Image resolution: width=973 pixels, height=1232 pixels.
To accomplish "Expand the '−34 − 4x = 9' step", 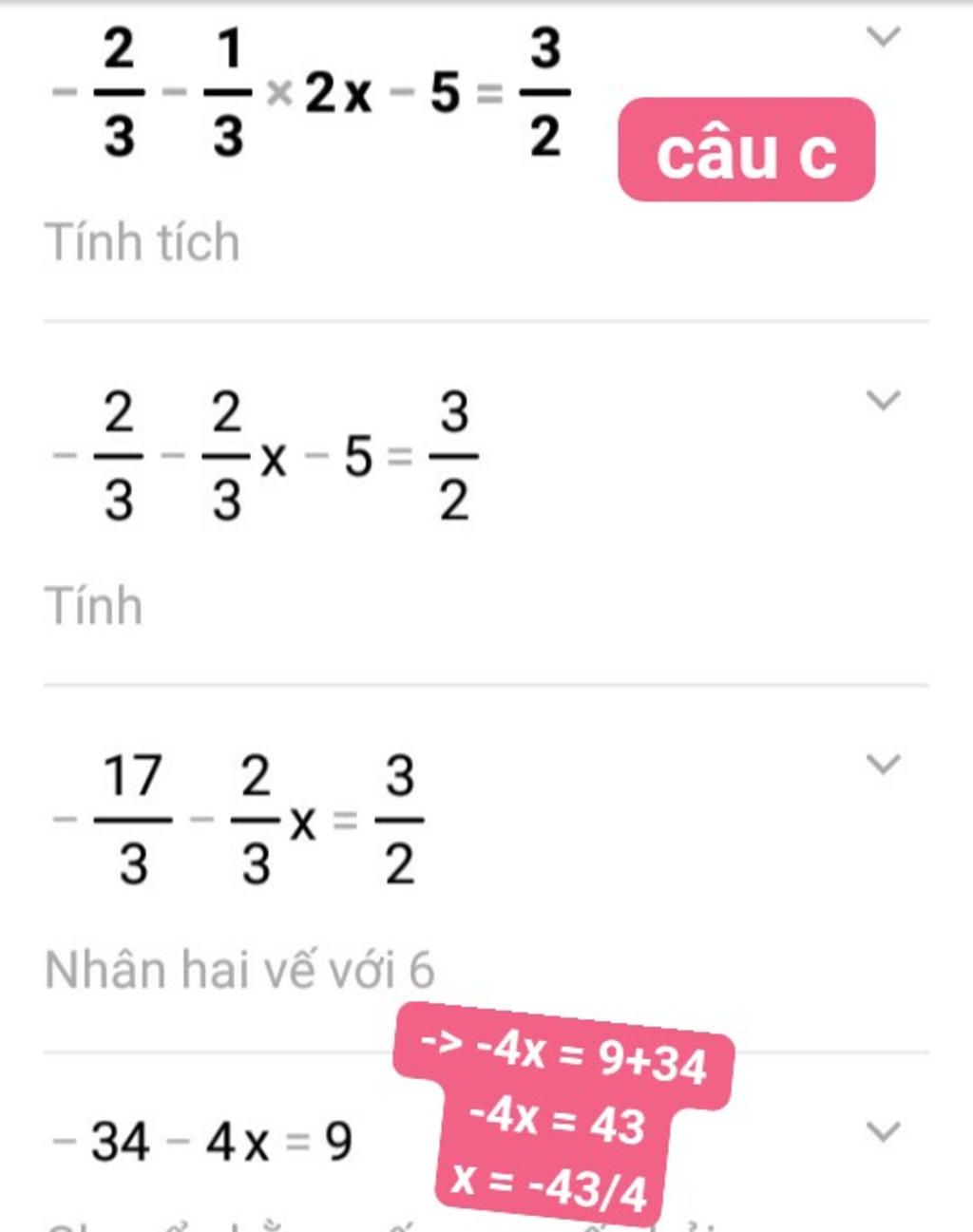I will (x=883, y=1131).
